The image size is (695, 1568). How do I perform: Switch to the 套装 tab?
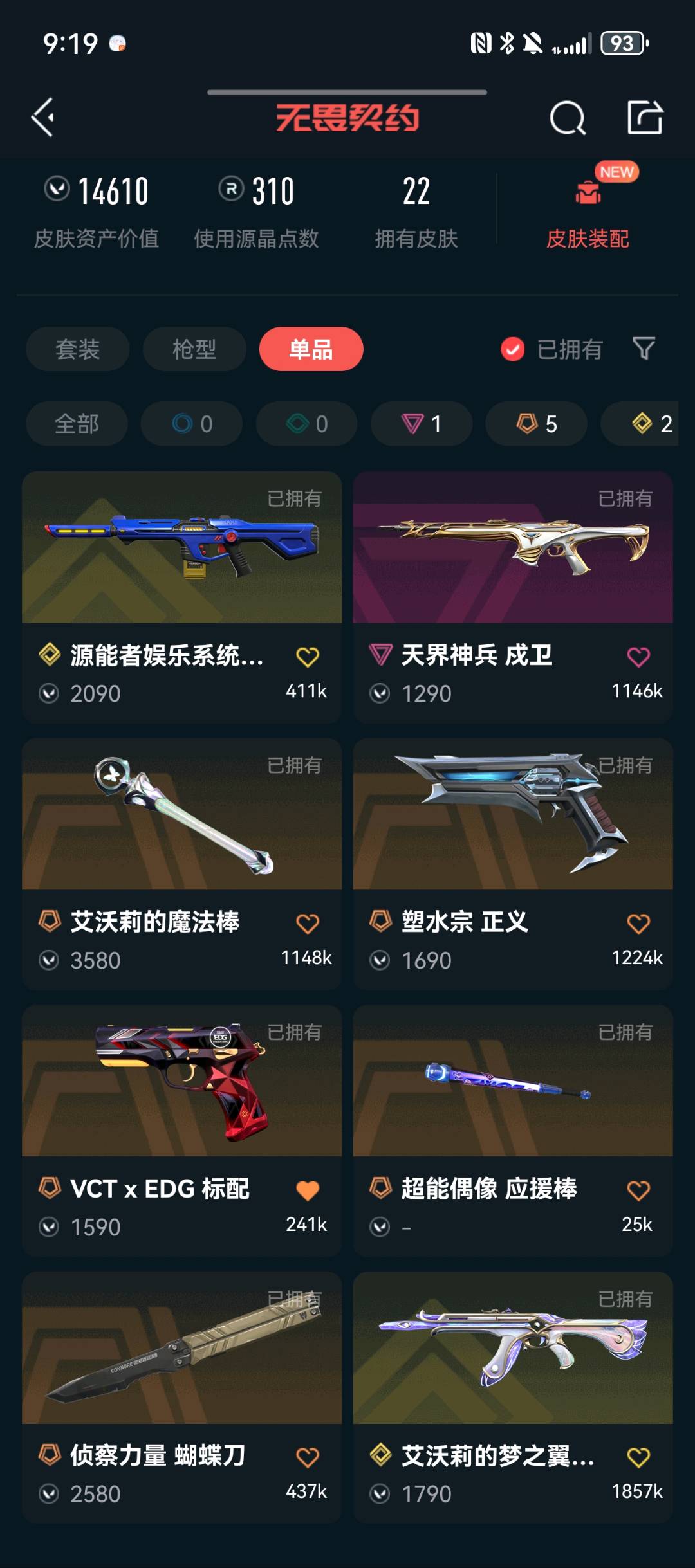click(x=77, y=349)
